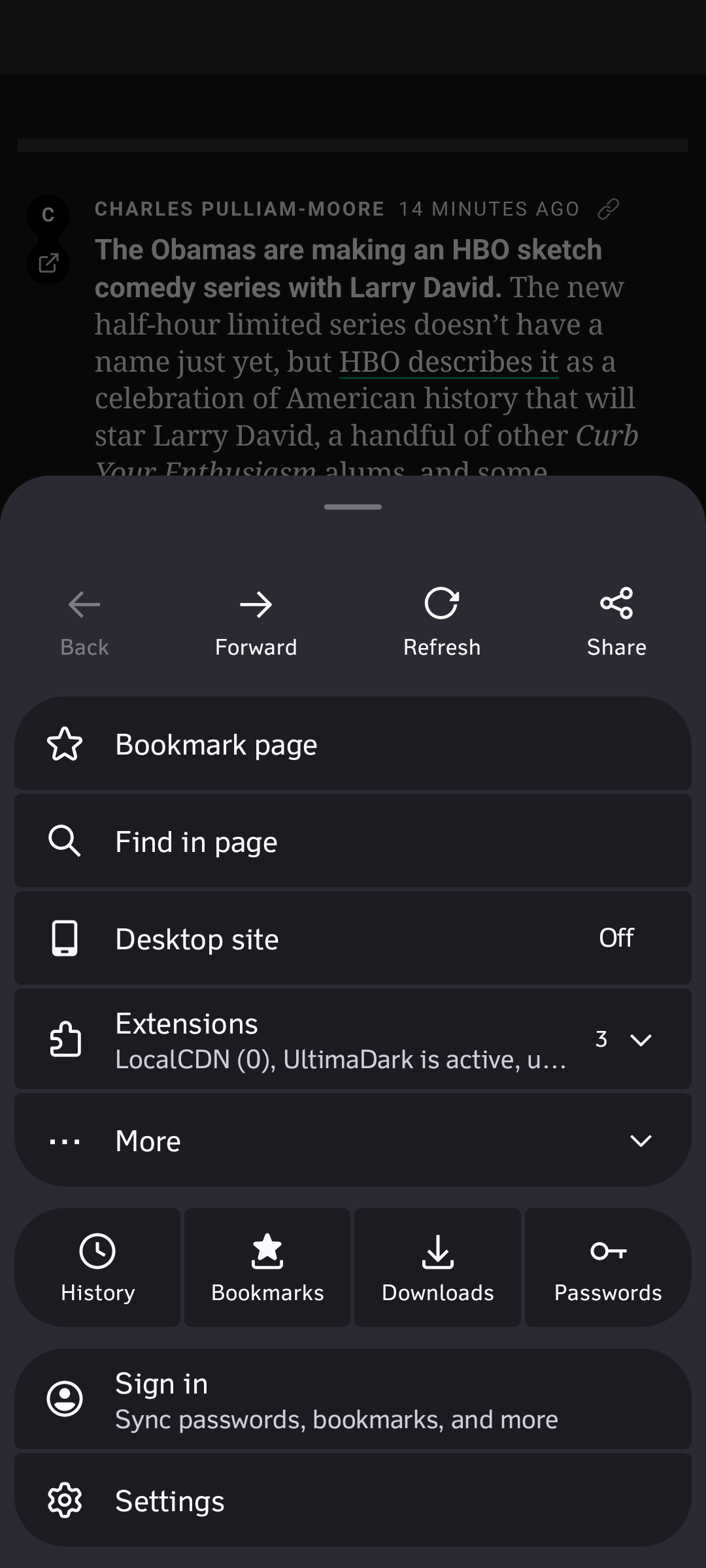This screenshot has width=706, height=1568.
Task: Go forward to the next page
Action: click(x=256, y=622)
